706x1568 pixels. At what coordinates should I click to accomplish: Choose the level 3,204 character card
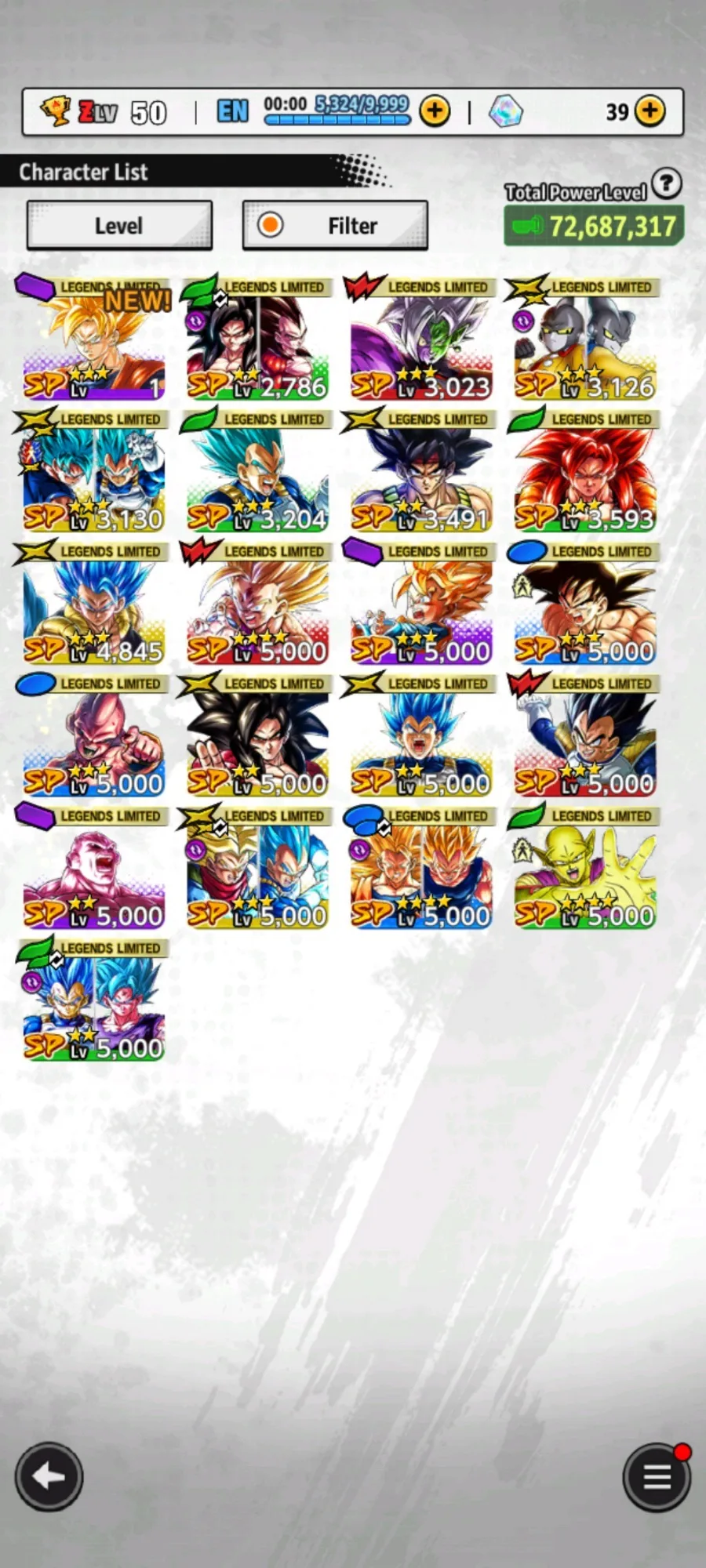(257, 470)
